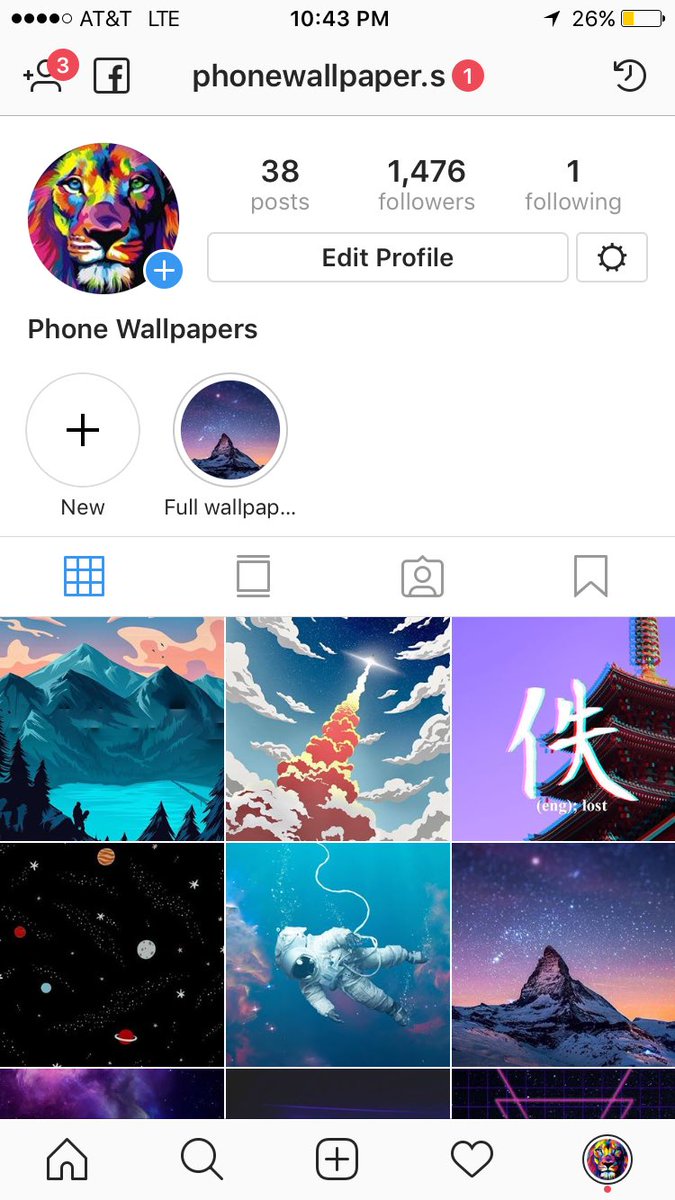Open the activity heart tab
675x1200 pixels.
472,1160
